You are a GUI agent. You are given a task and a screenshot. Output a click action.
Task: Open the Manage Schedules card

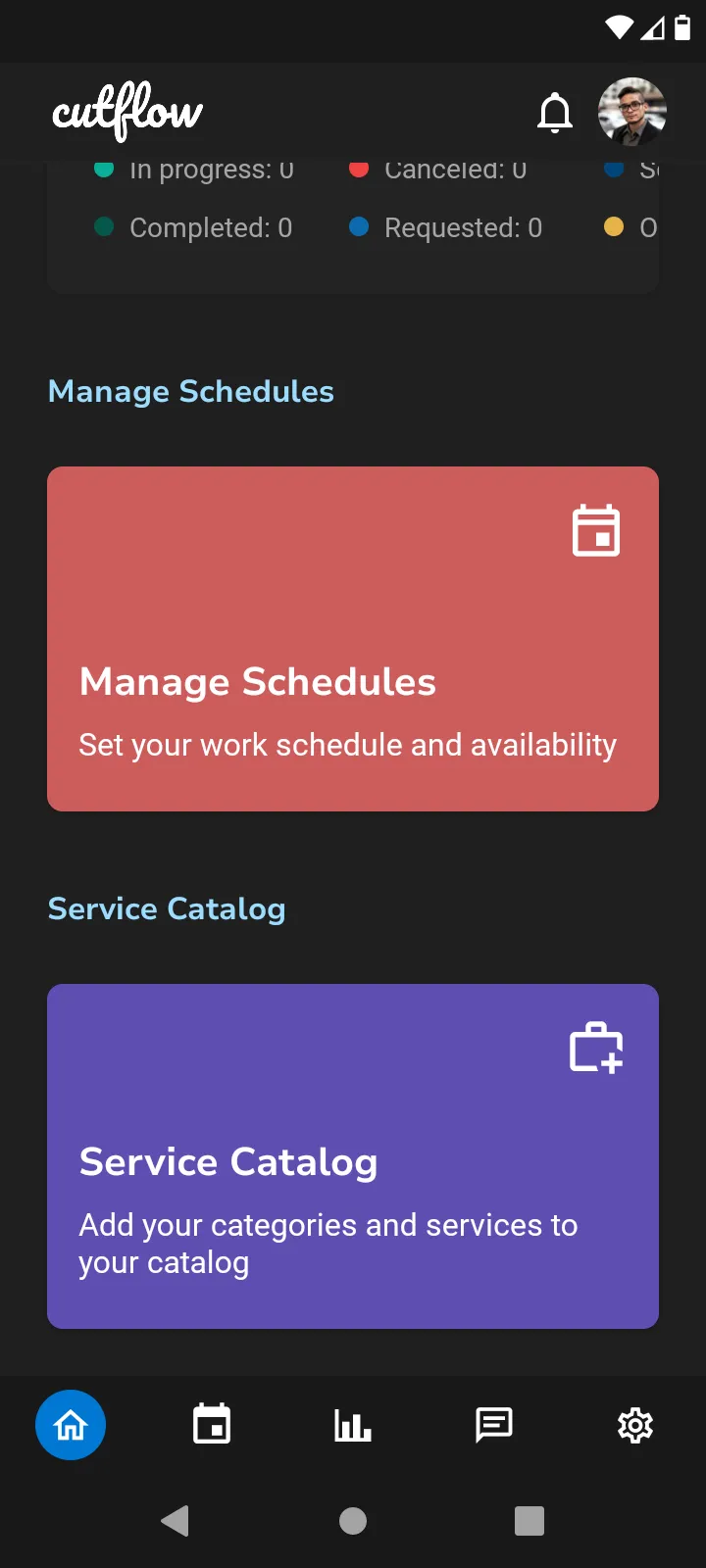[353, 639]
